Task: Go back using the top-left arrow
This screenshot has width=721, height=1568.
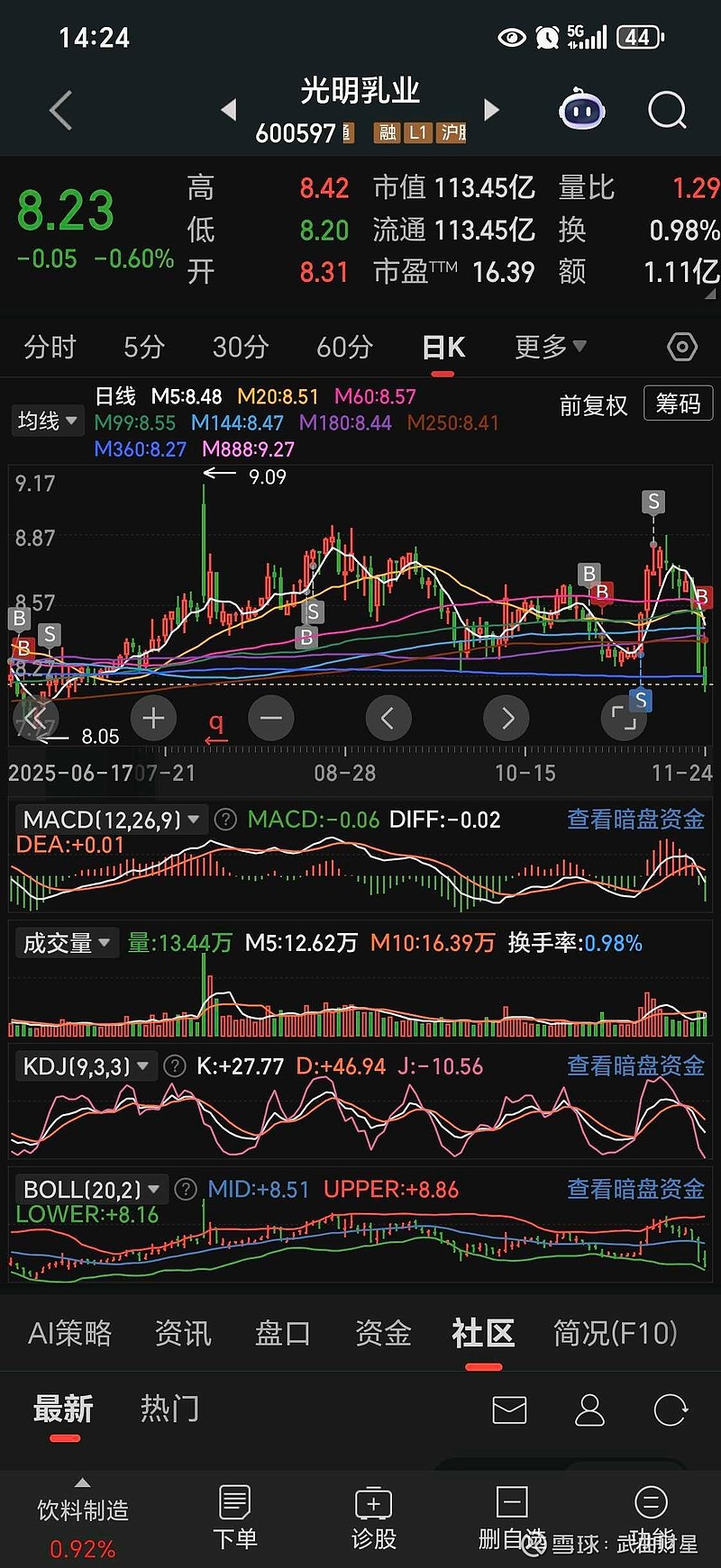Action: click(x=60, y=111)
